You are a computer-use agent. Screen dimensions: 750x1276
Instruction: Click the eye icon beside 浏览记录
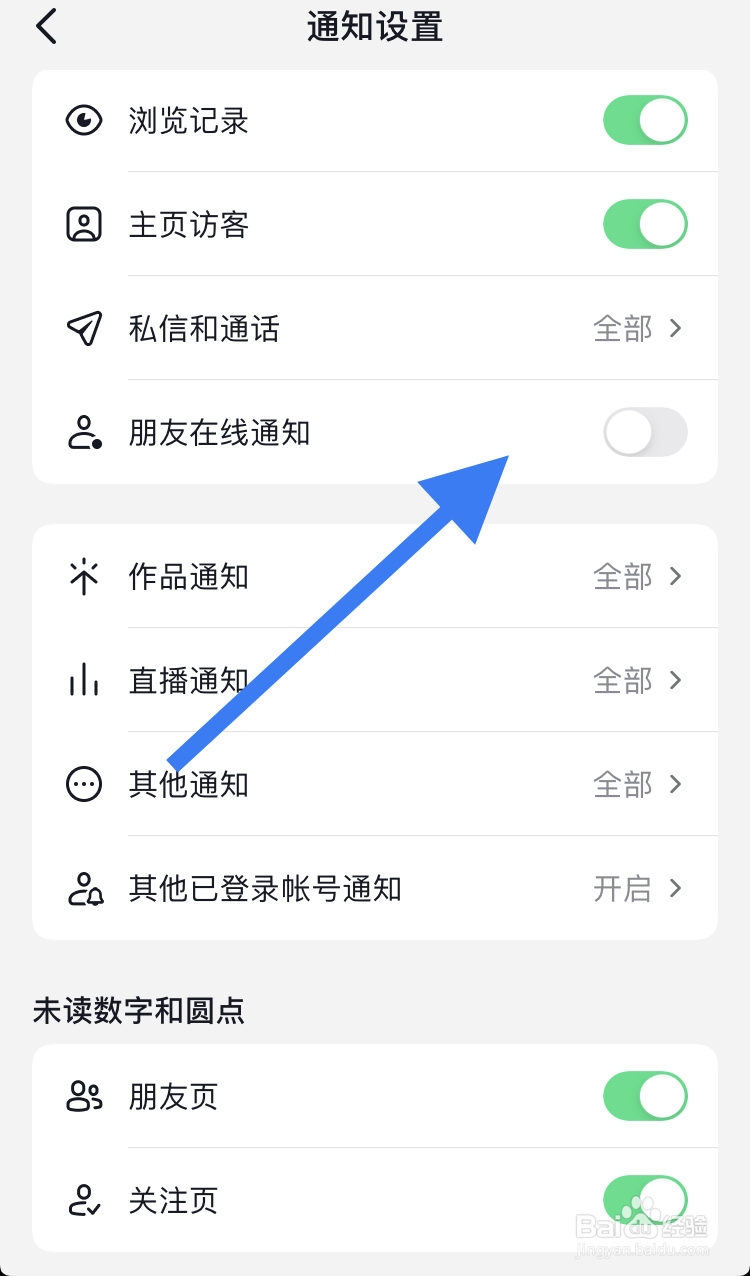tap(85, 120)
